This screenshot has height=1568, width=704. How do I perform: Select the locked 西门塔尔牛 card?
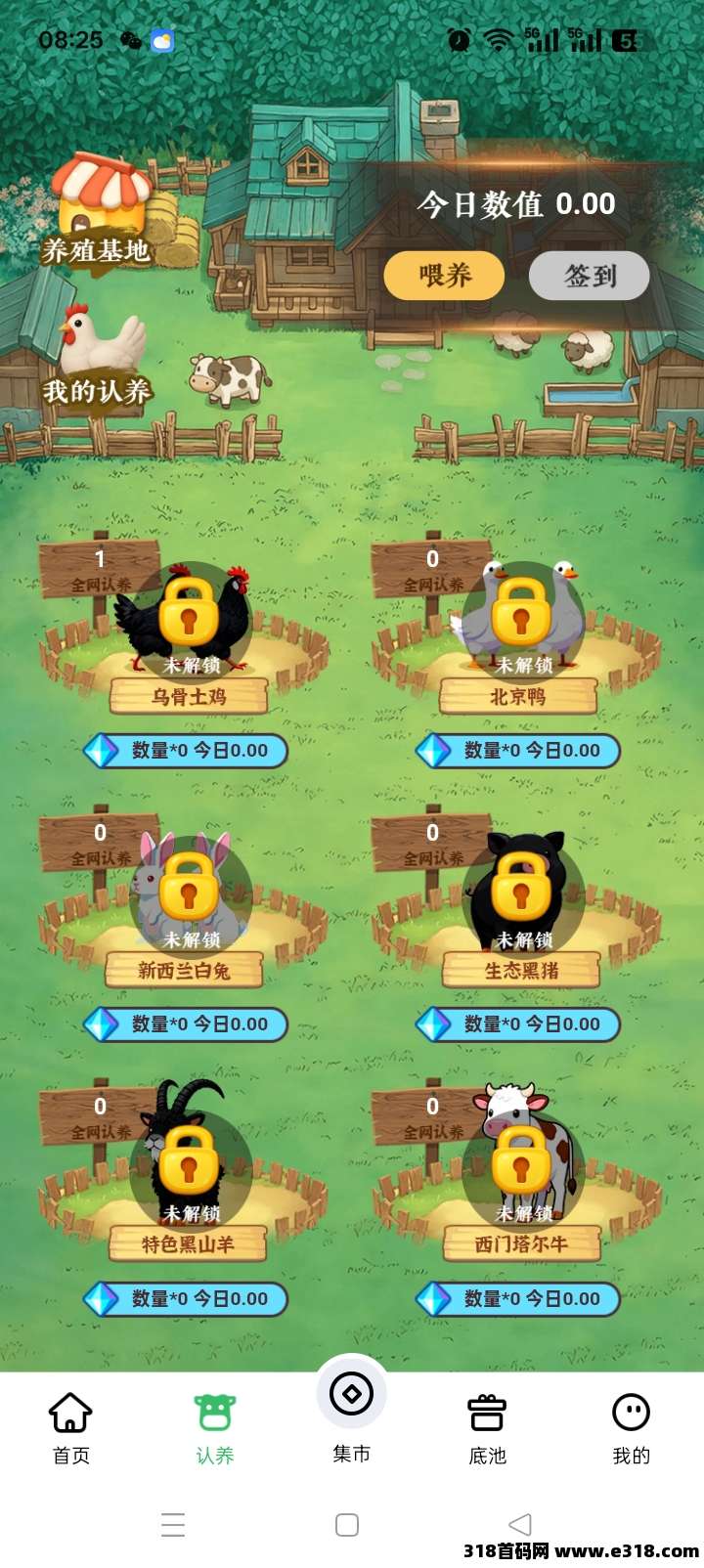[521, 1173]
